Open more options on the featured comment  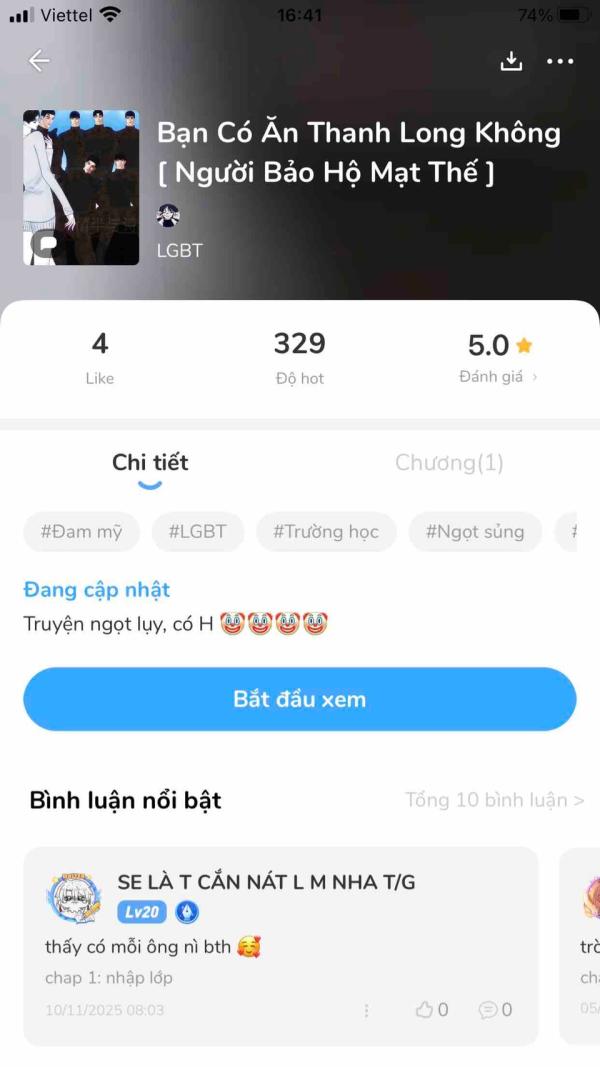click(366, 1010)
